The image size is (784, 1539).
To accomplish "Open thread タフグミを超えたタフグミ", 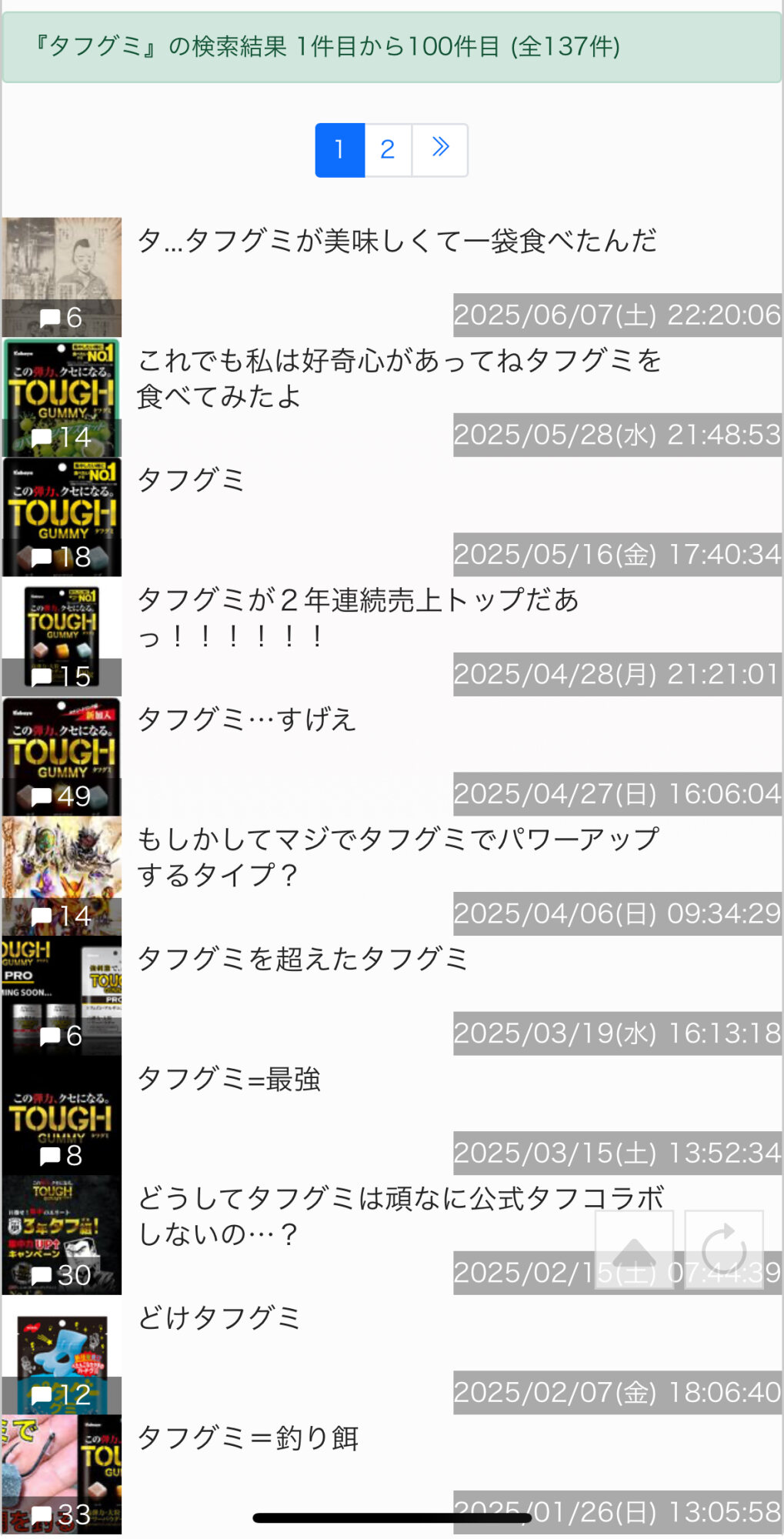I will pos(303,959).
